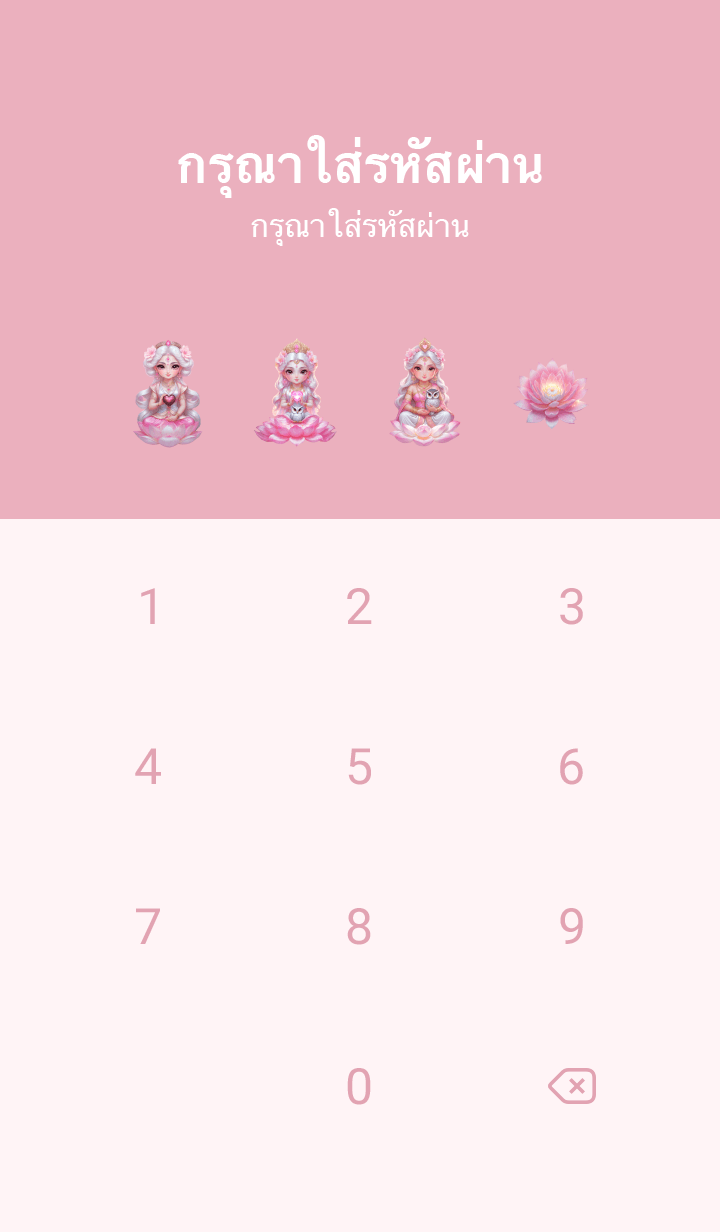Enter the number 5
Viewport: 720px width, 1232px height.
tap(359, 767)
